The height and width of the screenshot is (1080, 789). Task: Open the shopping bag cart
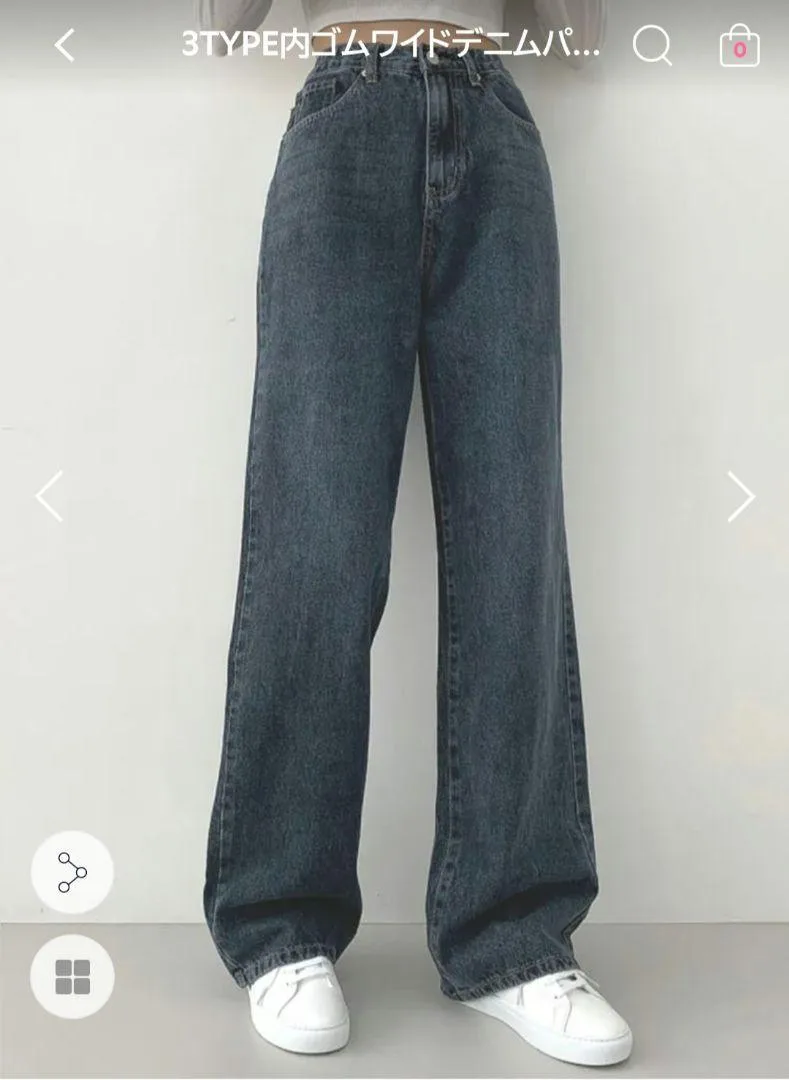tap(739, 46)
